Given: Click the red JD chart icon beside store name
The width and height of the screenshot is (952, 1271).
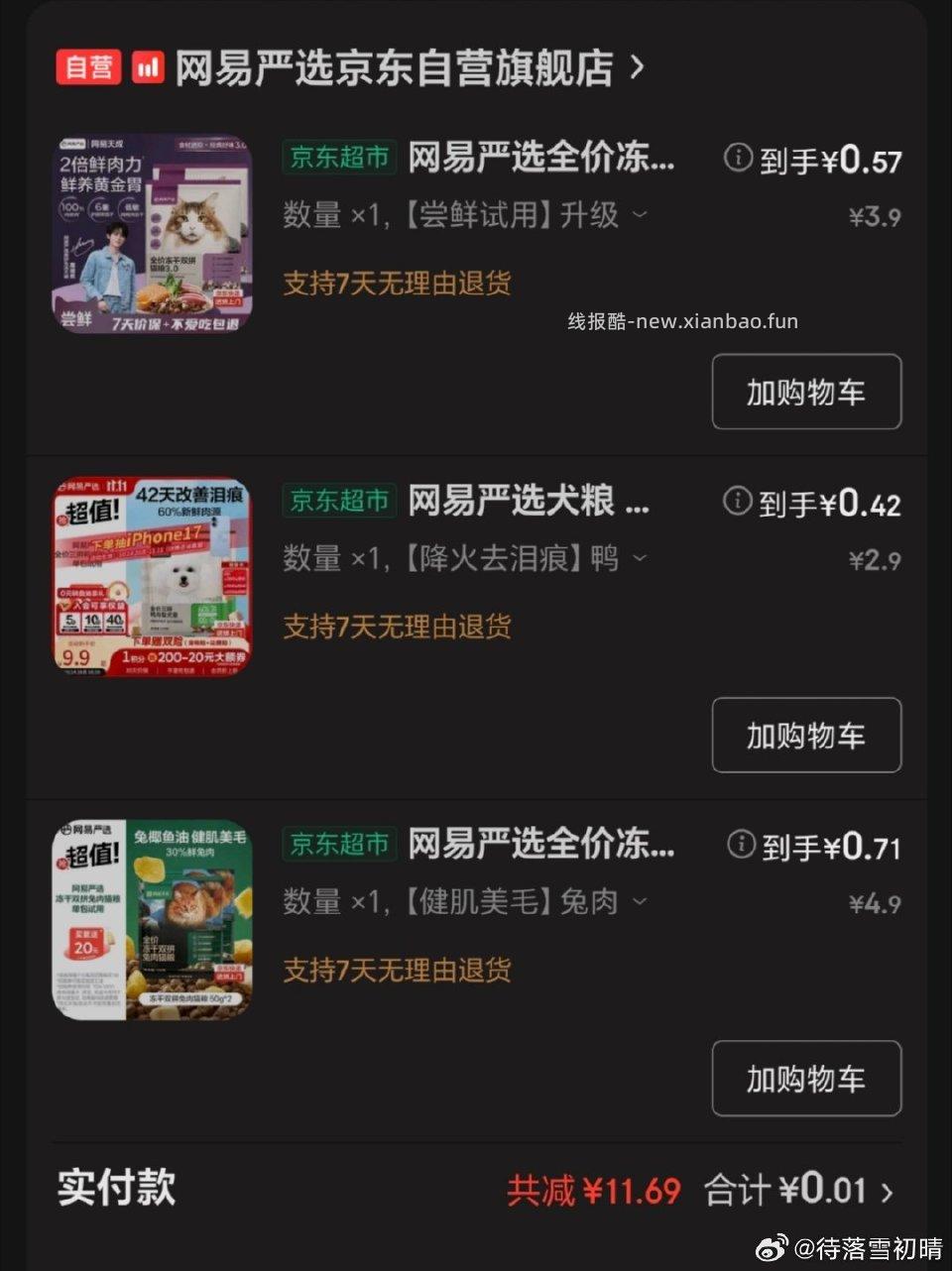Looking at the screenshot, I should [x=147, y=67].
